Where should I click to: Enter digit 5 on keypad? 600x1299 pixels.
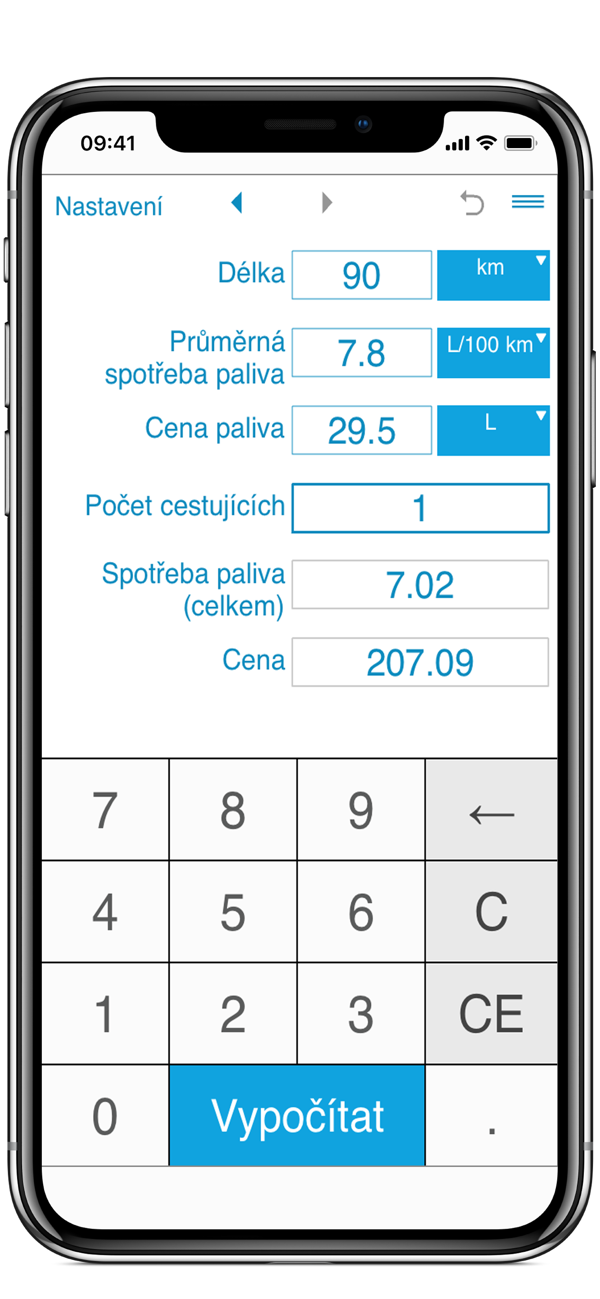(233, 912)
